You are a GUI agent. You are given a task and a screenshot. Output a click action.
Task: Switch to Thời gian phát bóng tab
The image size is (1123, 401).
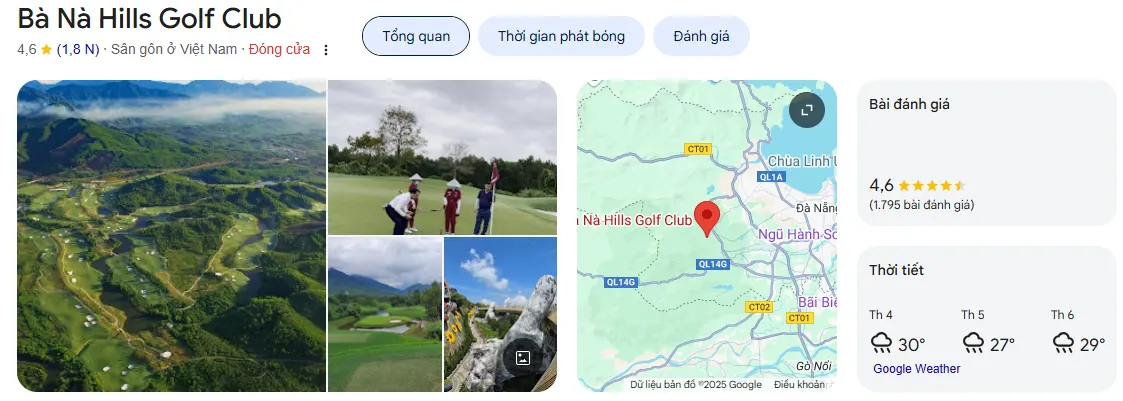[x=561, y=37]
